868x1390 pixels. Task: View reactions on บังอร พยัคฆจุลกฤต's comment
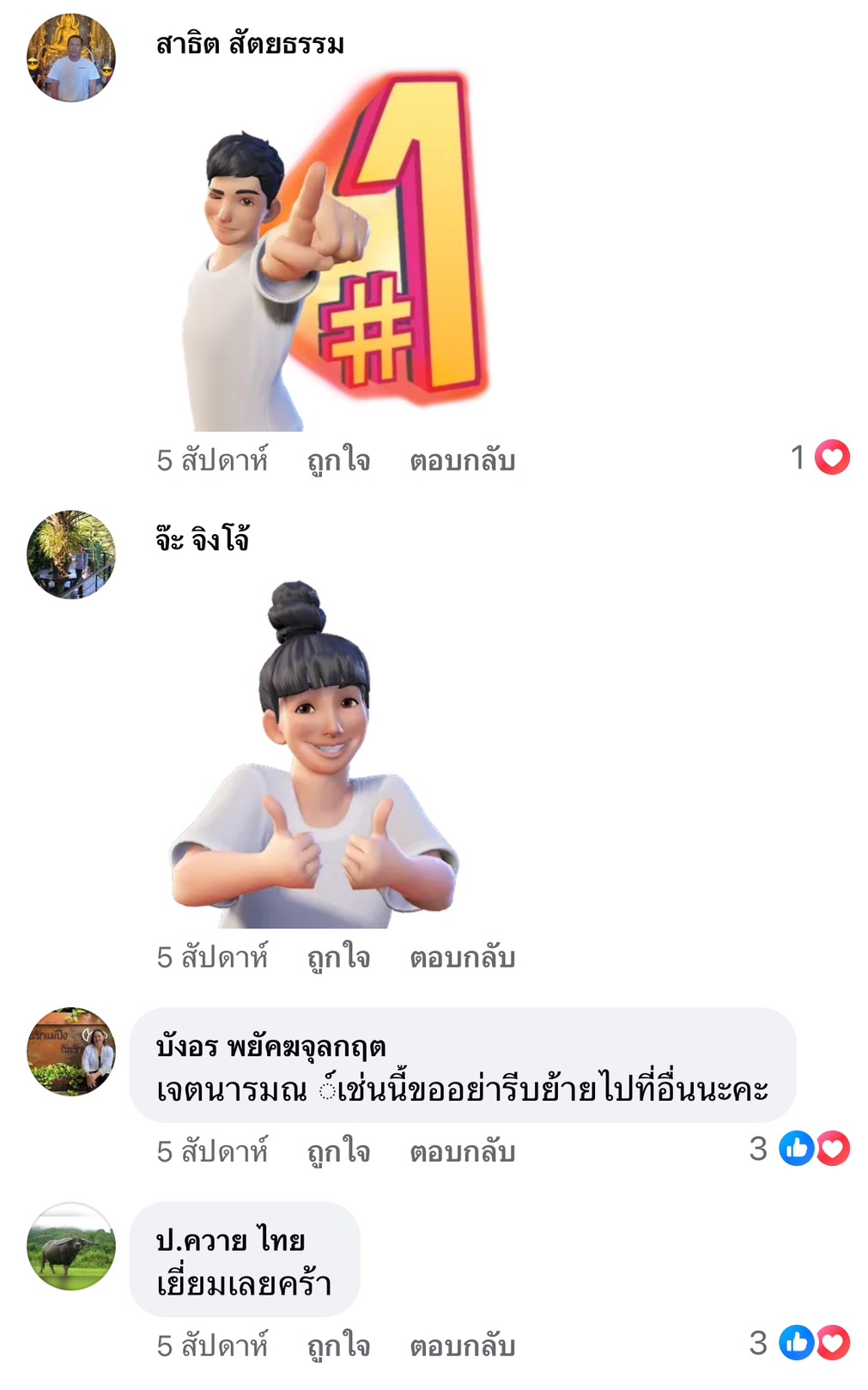(x=800, y=1149)
